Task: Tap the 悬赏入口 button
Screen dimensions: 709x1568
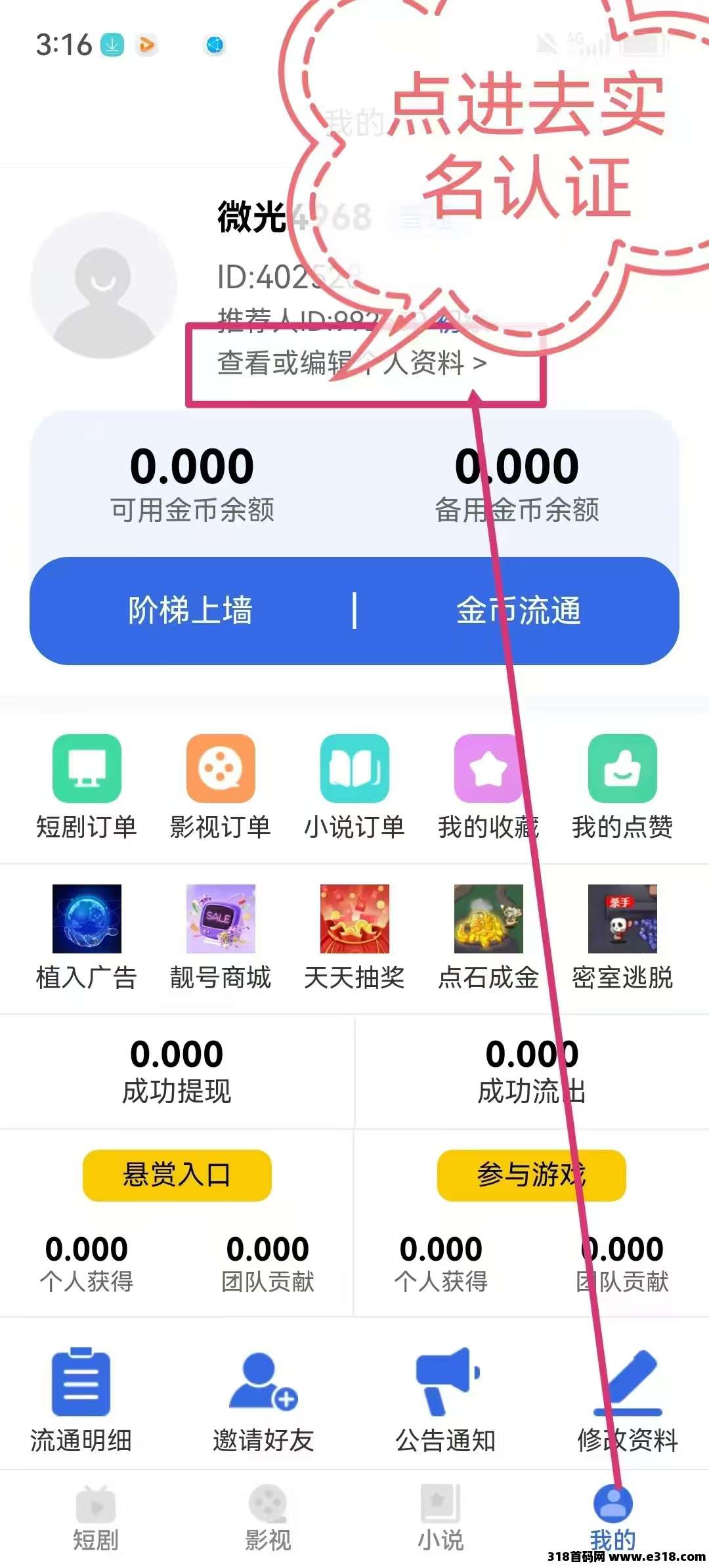Action: (177, 1175)
